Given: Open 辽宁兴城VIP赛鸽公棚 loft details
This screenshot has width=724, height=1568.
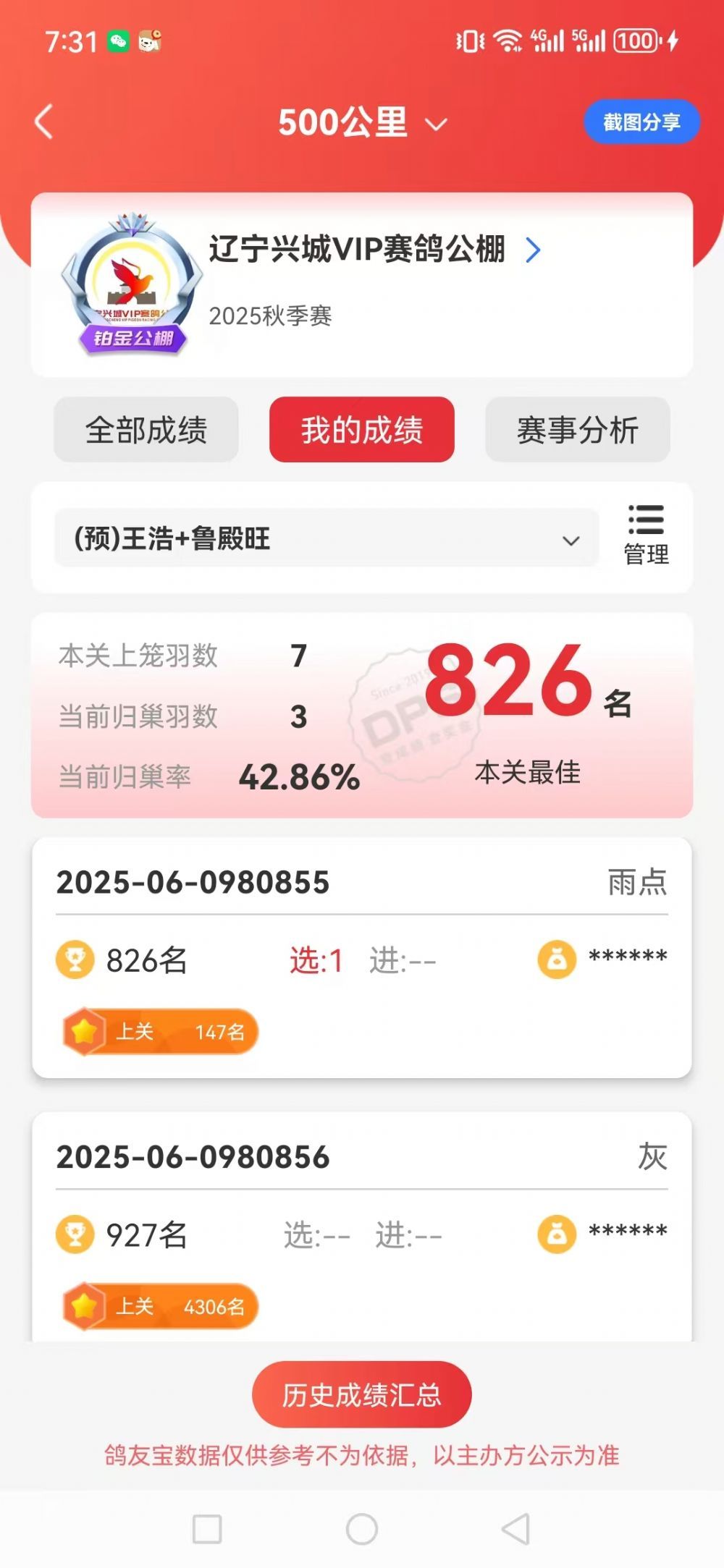Looking at the screenshot, I should coord(373,250).
